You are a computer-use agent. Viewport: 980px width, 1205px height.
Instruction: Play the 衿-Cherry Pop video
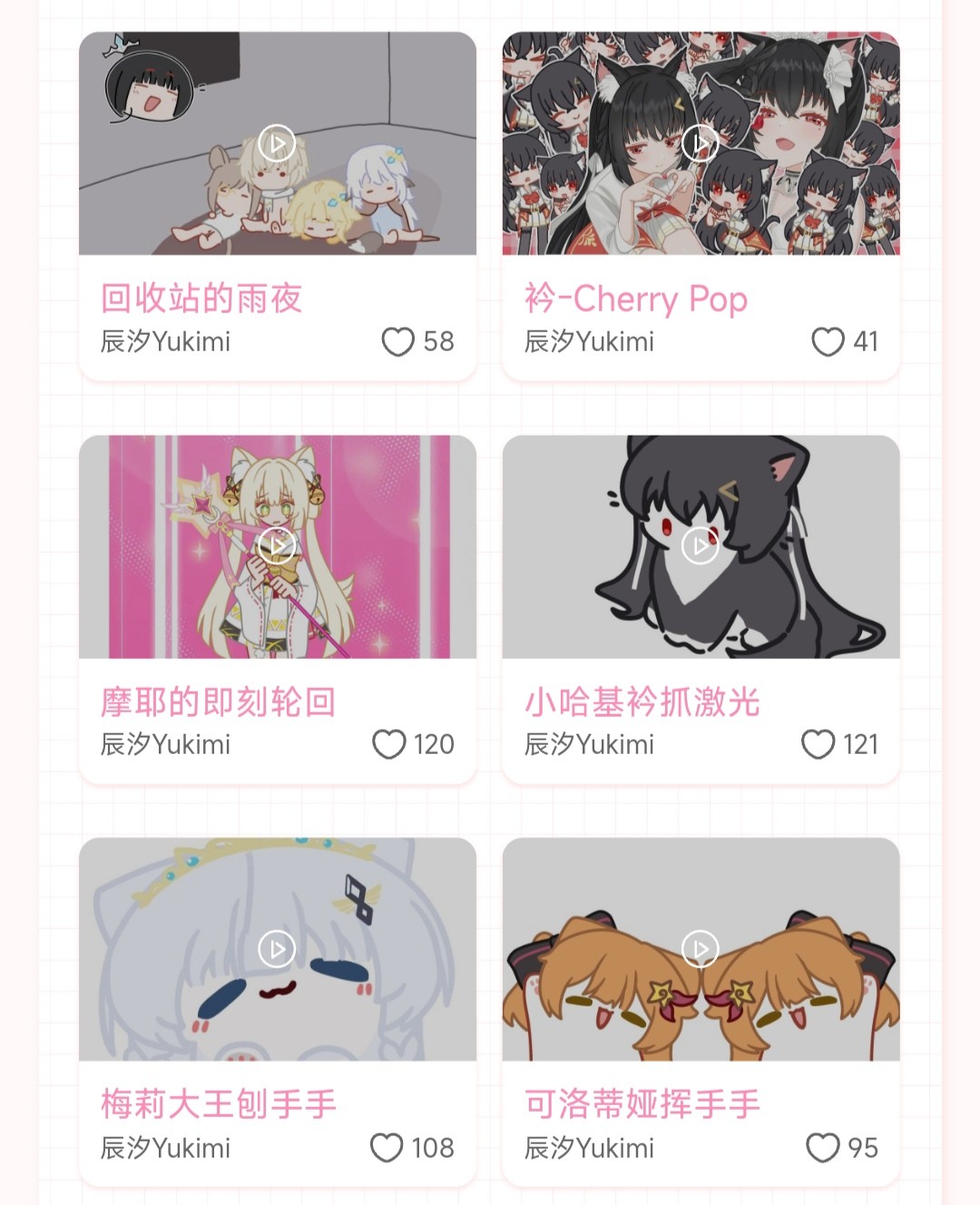pyautogui.click(x=700, y=143)
